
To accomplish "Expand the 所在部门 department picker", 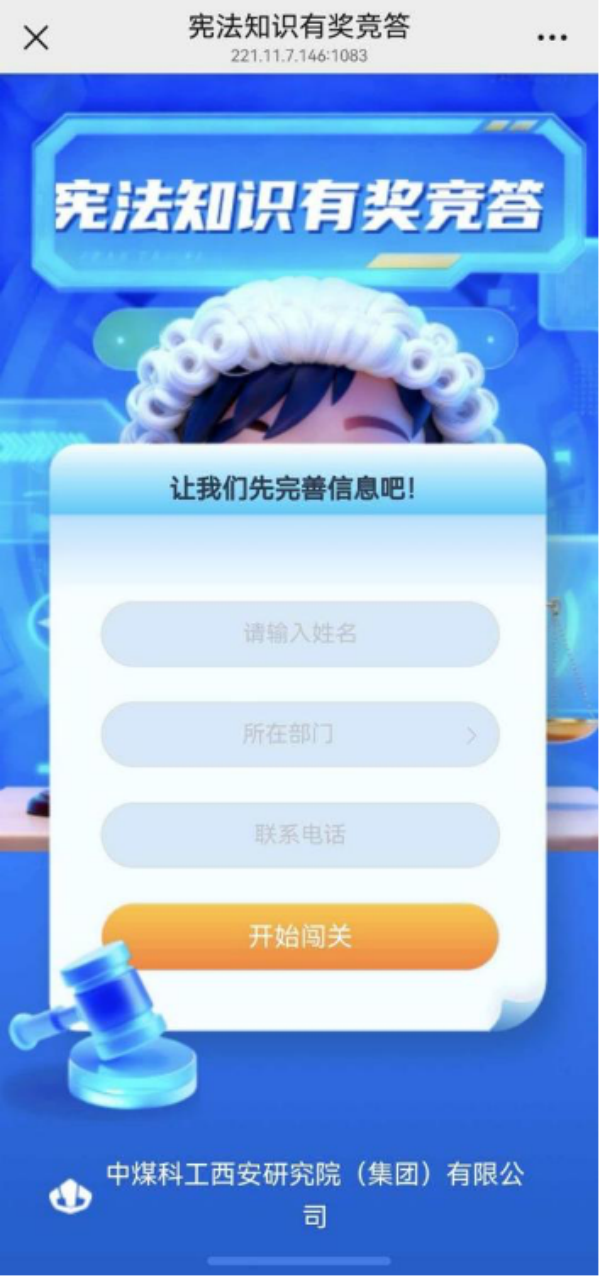I will [300, 735].
